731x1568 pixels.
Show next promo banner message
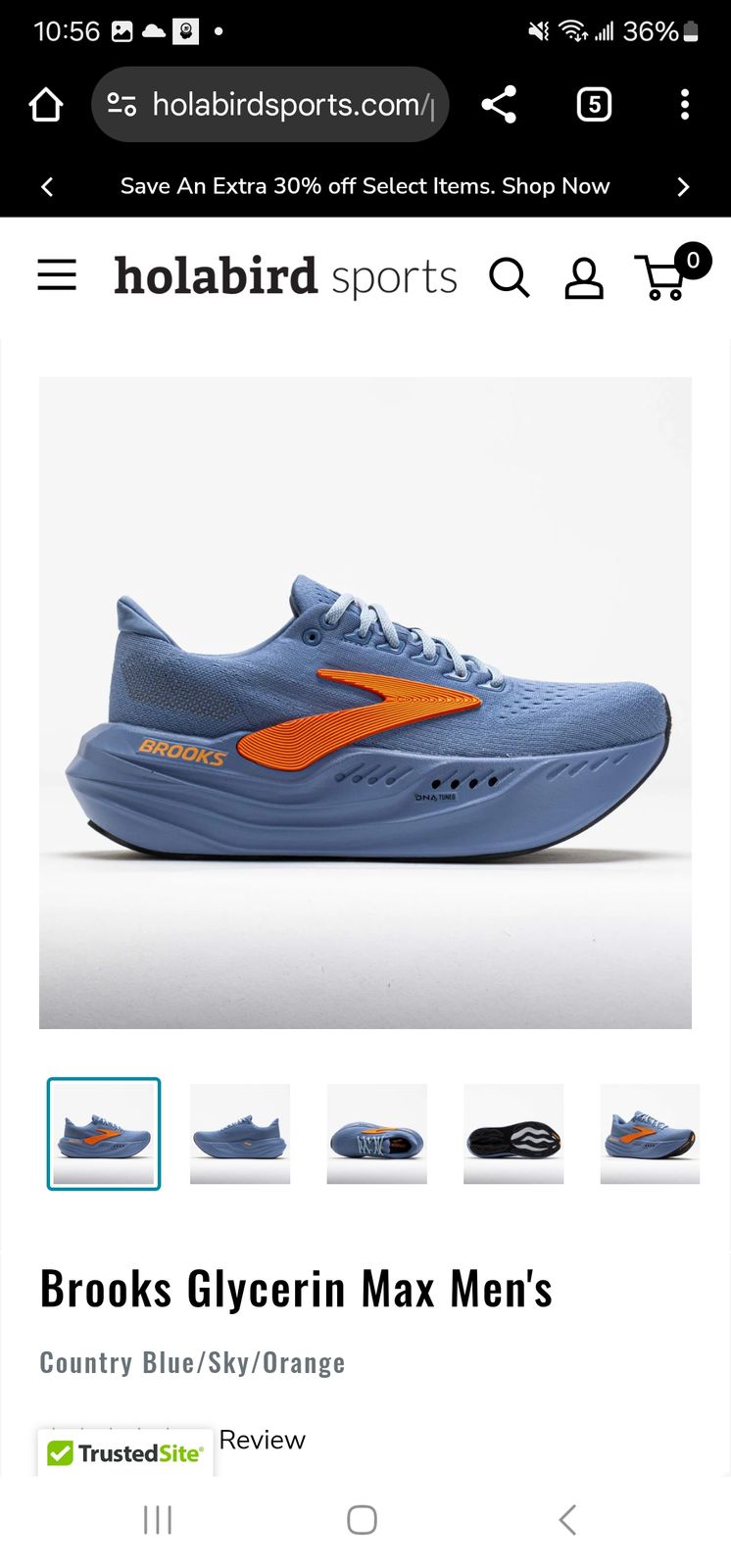(683, 186)
